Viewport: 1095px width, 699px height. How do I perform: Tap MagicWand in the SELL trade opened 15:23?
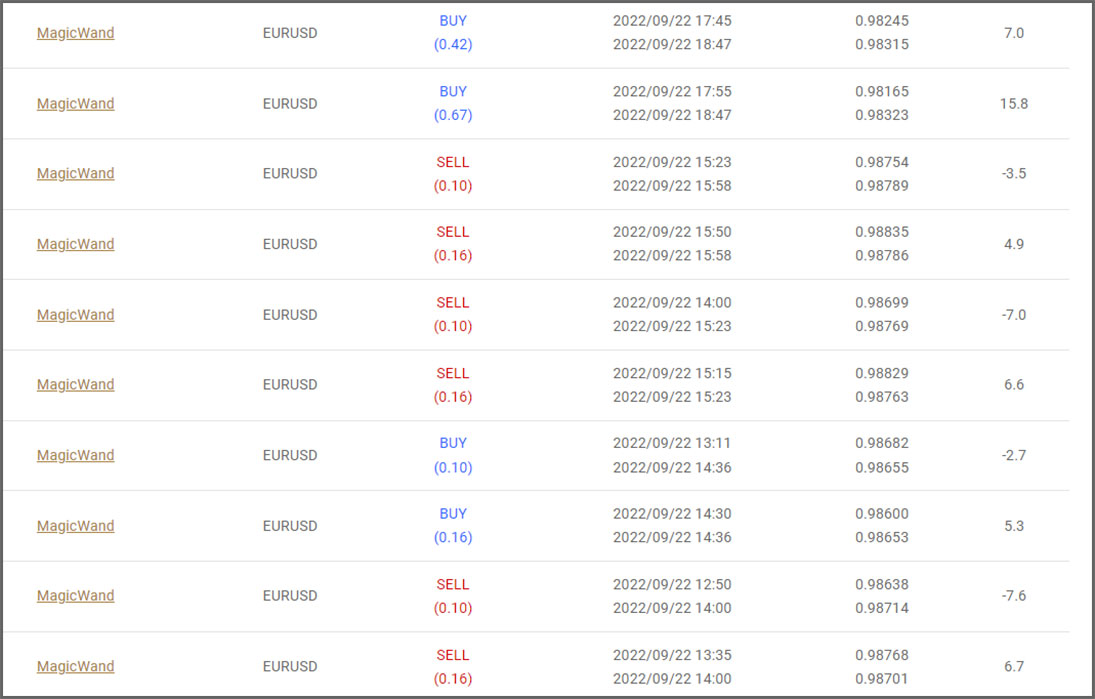click(x=75, y=174)
